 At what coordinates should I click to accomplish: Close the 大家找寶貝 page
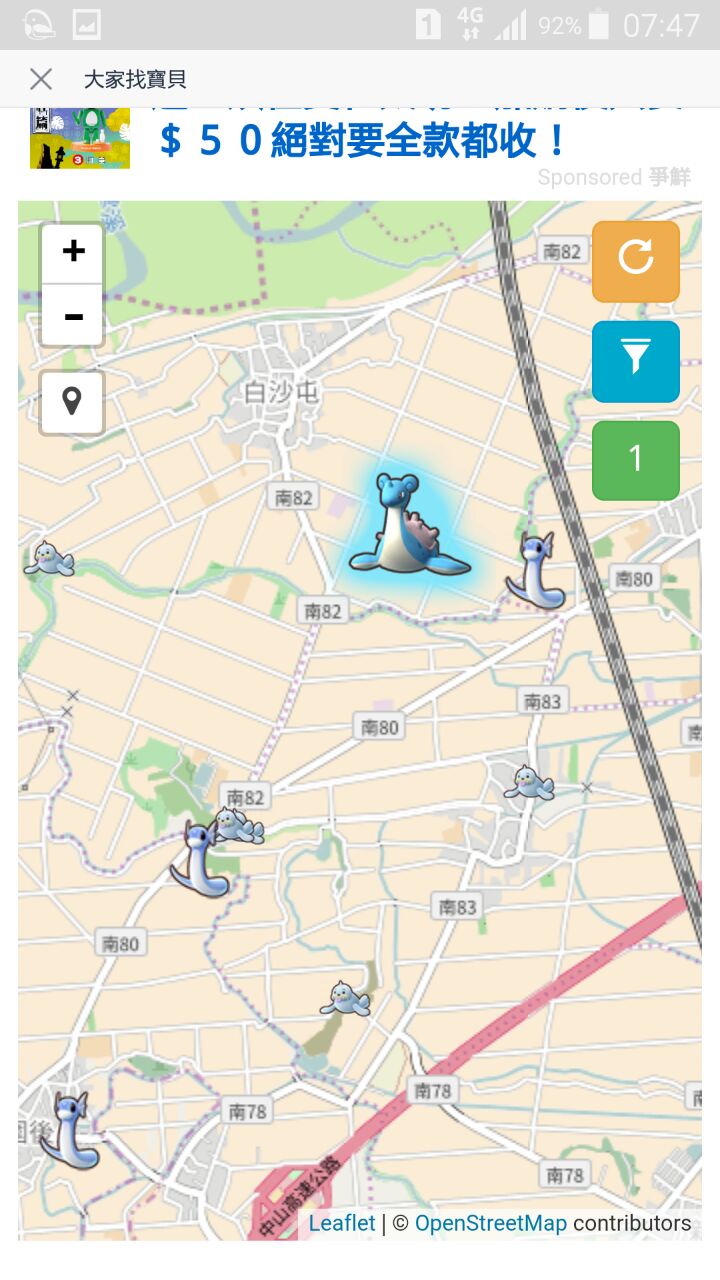coord(41,79)
